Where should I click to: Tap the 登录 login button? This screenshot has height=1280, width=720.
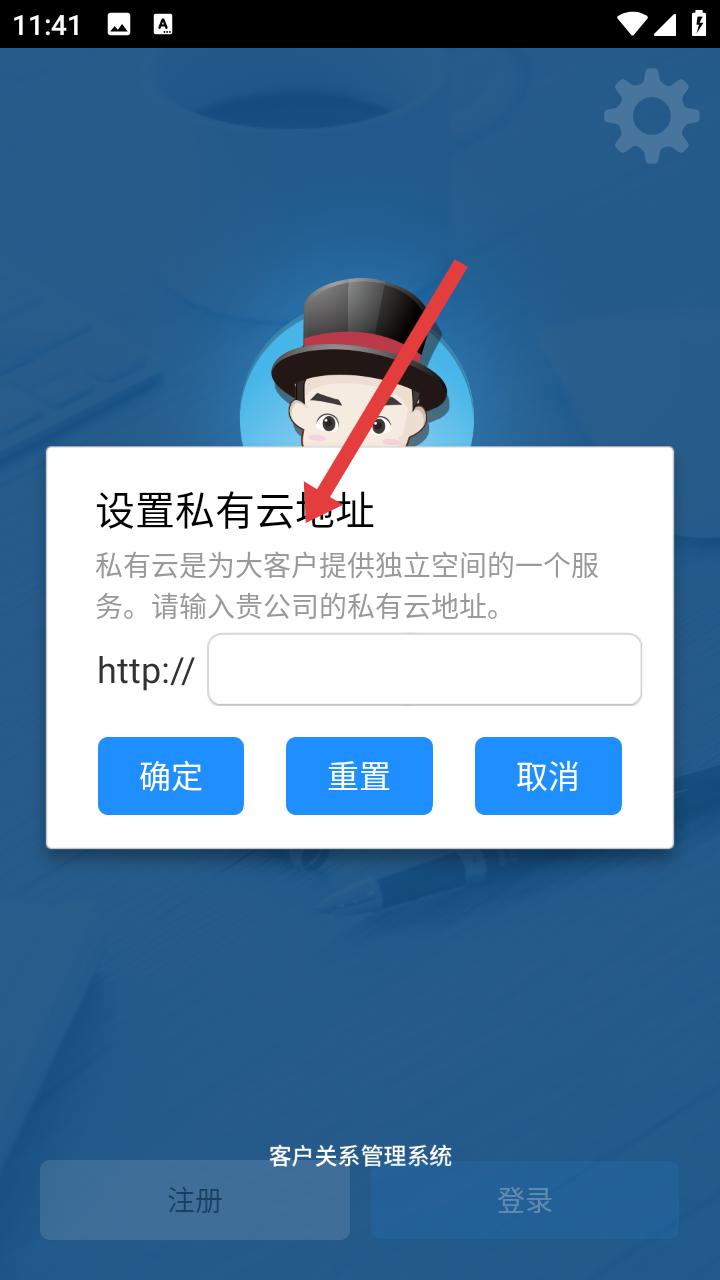coord(525,1200)
